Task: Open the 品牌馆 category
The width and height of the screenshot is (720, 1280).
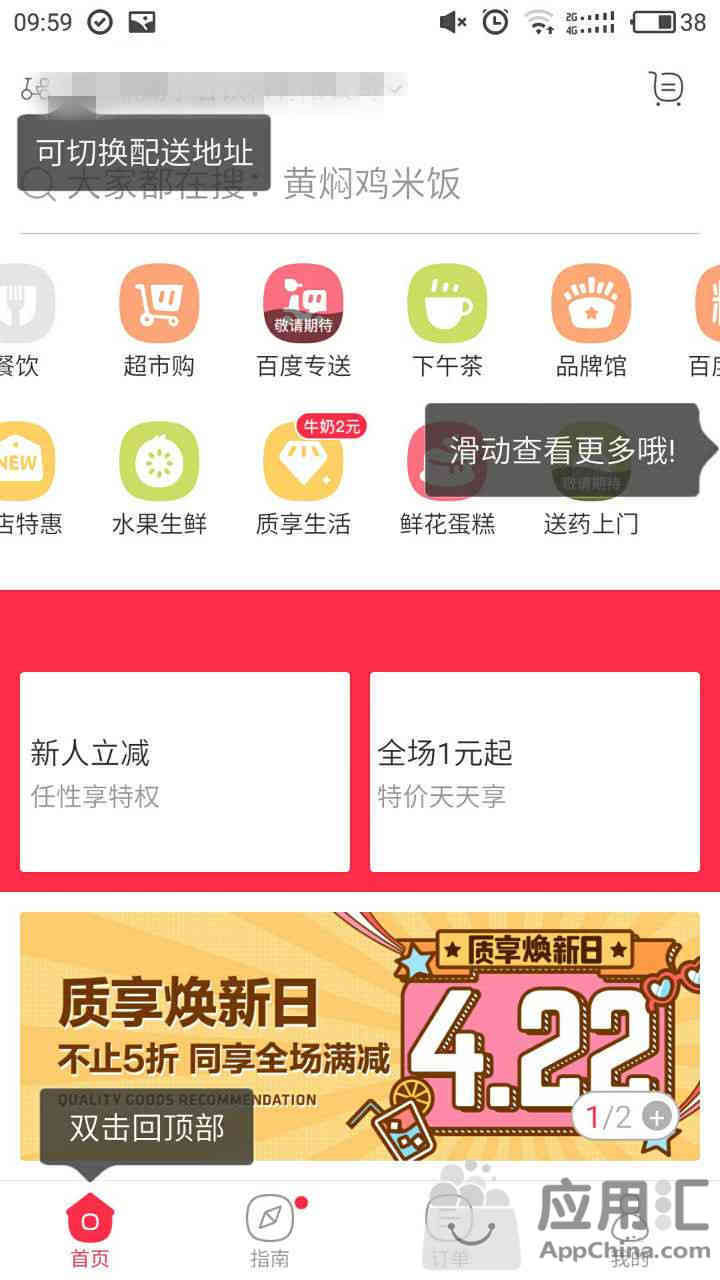Action: (x=591, y=322)
